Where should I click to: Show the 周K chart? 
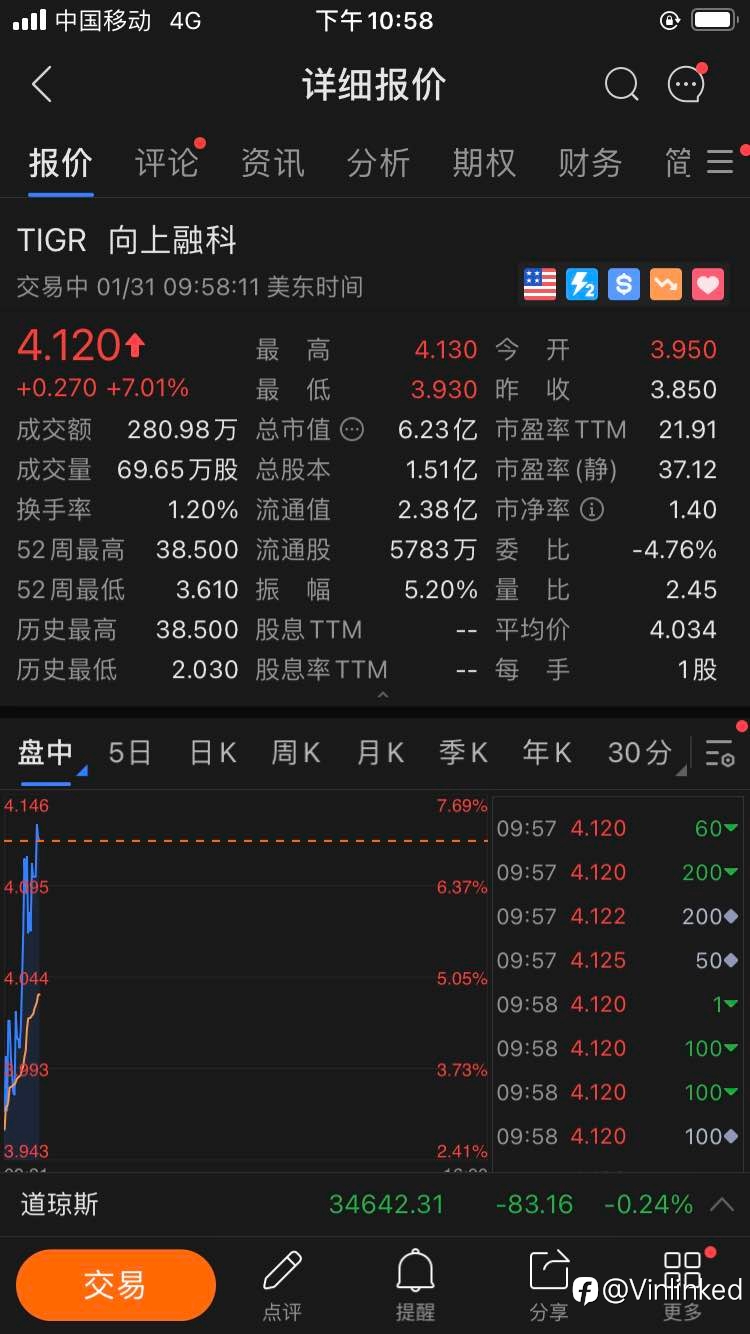coord(296,752)
